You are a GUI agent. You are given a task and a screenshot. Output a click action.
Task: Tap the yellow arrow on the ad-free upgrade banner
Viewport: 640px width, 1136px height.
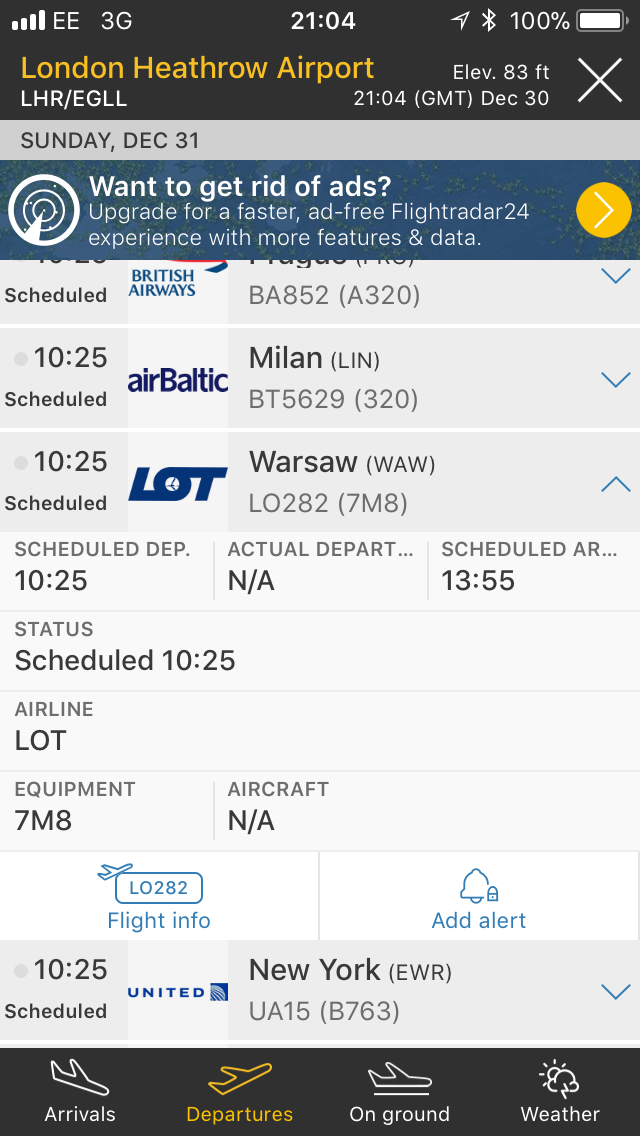pos(604,210)
